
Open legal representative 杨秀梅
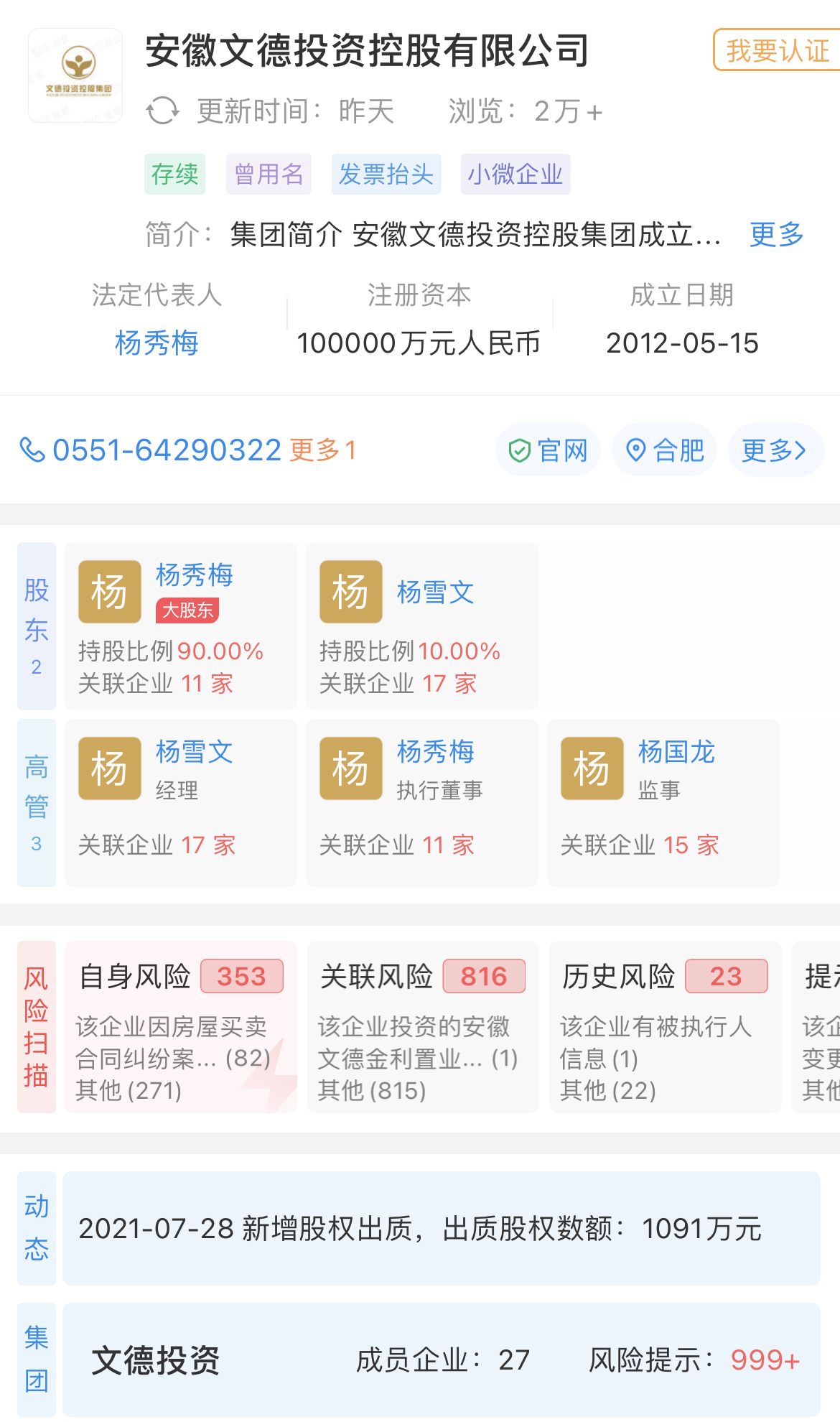click(x=157, y=343)
